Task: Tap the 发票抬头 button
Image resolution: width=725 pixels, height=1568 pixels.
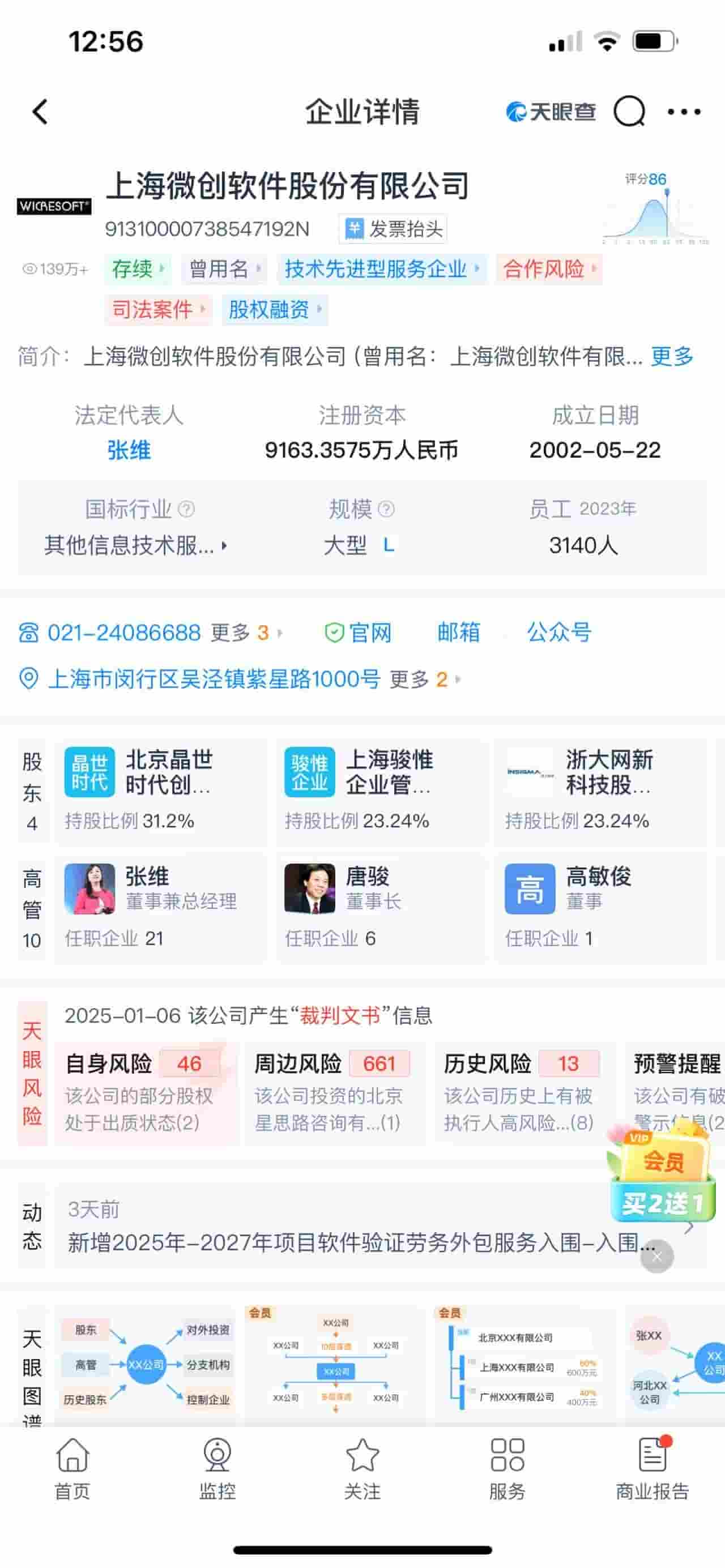Action: click(393, 229)
